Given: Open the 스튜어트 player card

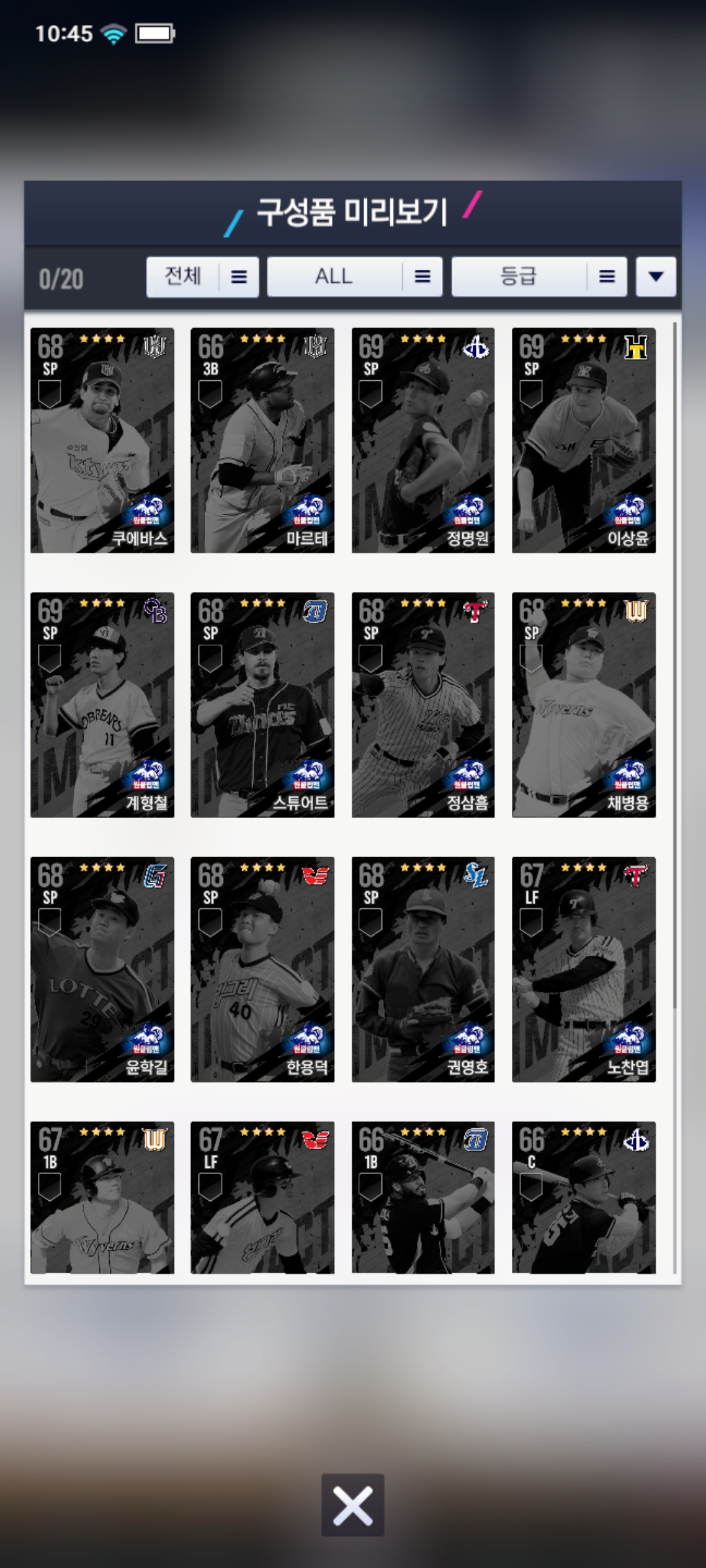Looking at the screenshot, I should 262,705.
